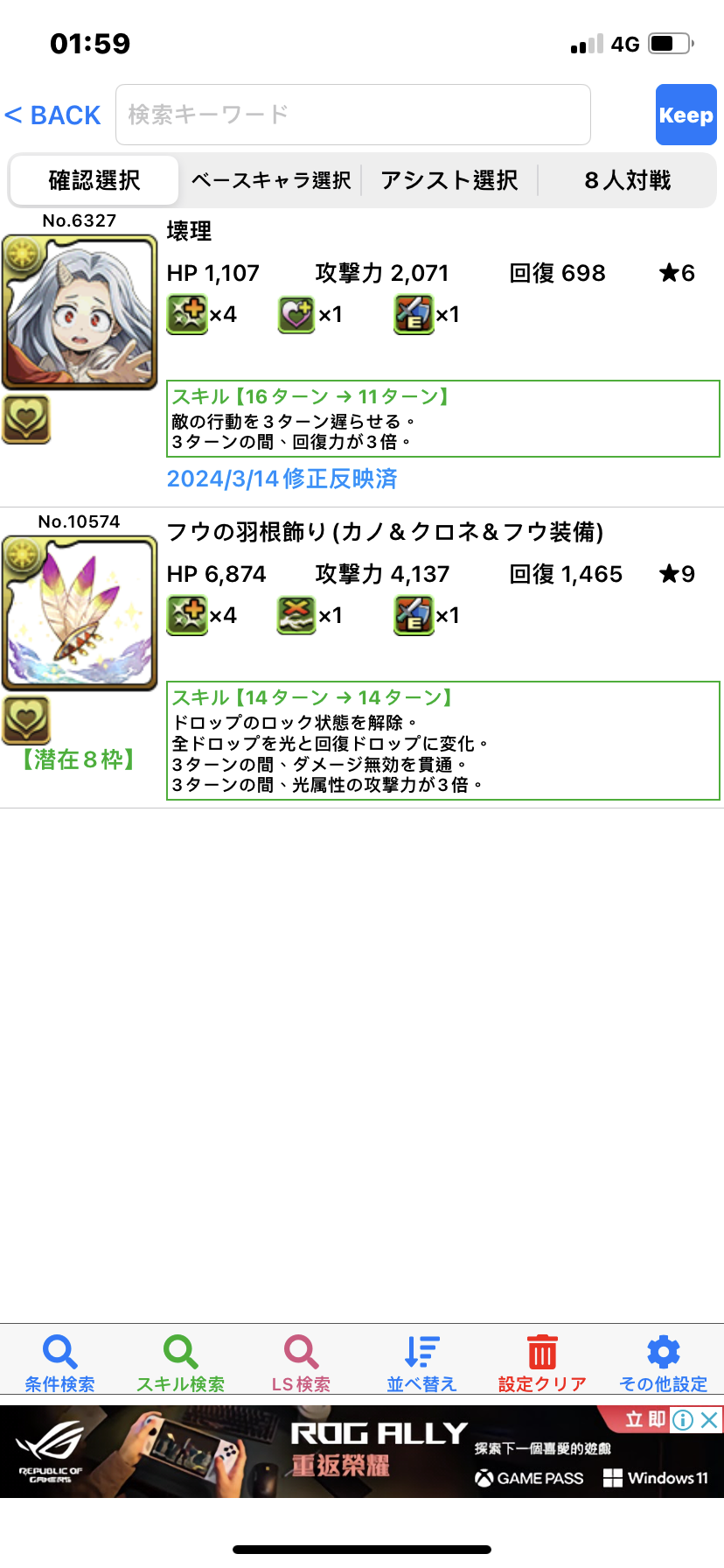Tap the blue Keep button
Viewport: 724px width, 1568px height.
tap(686, 115)
